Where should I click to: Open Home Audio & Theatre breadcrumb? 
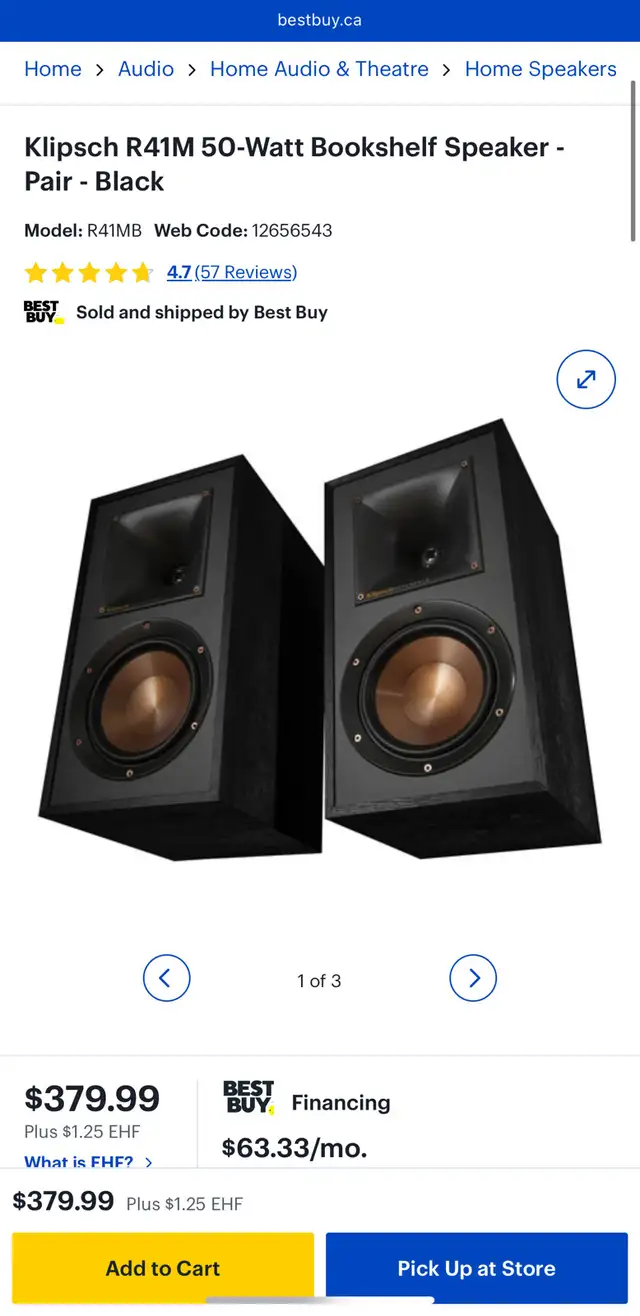319,69
